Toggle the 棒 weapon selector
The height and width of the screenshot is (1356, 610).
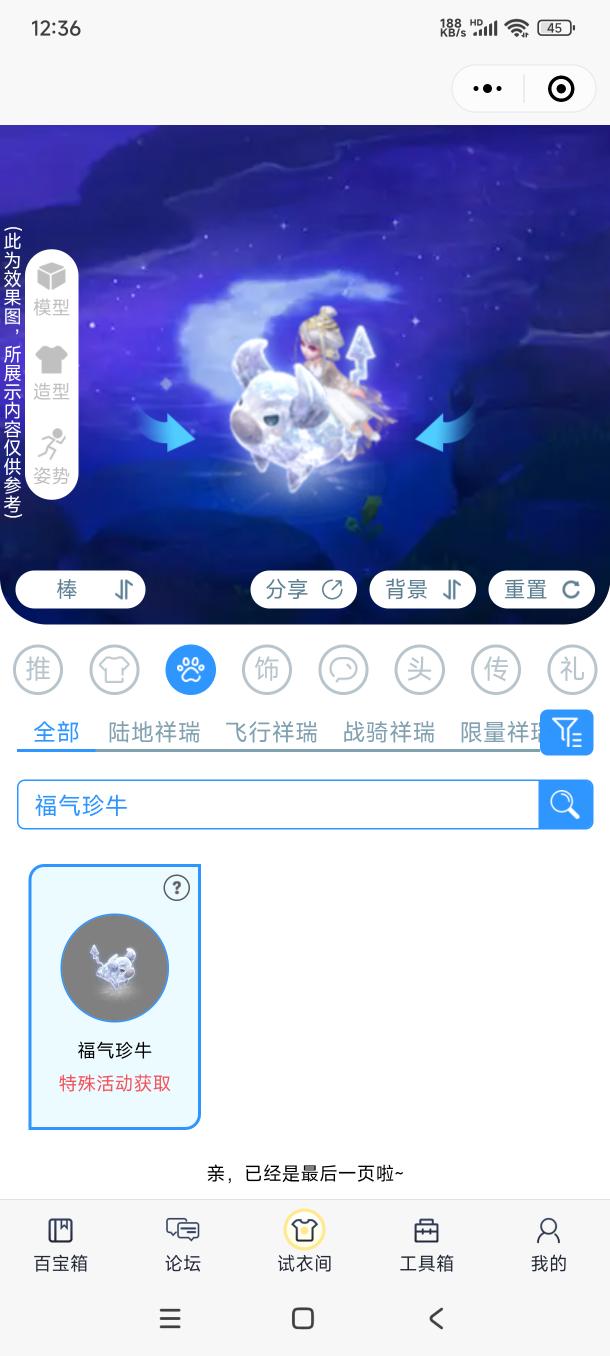[x=81, y=590]
